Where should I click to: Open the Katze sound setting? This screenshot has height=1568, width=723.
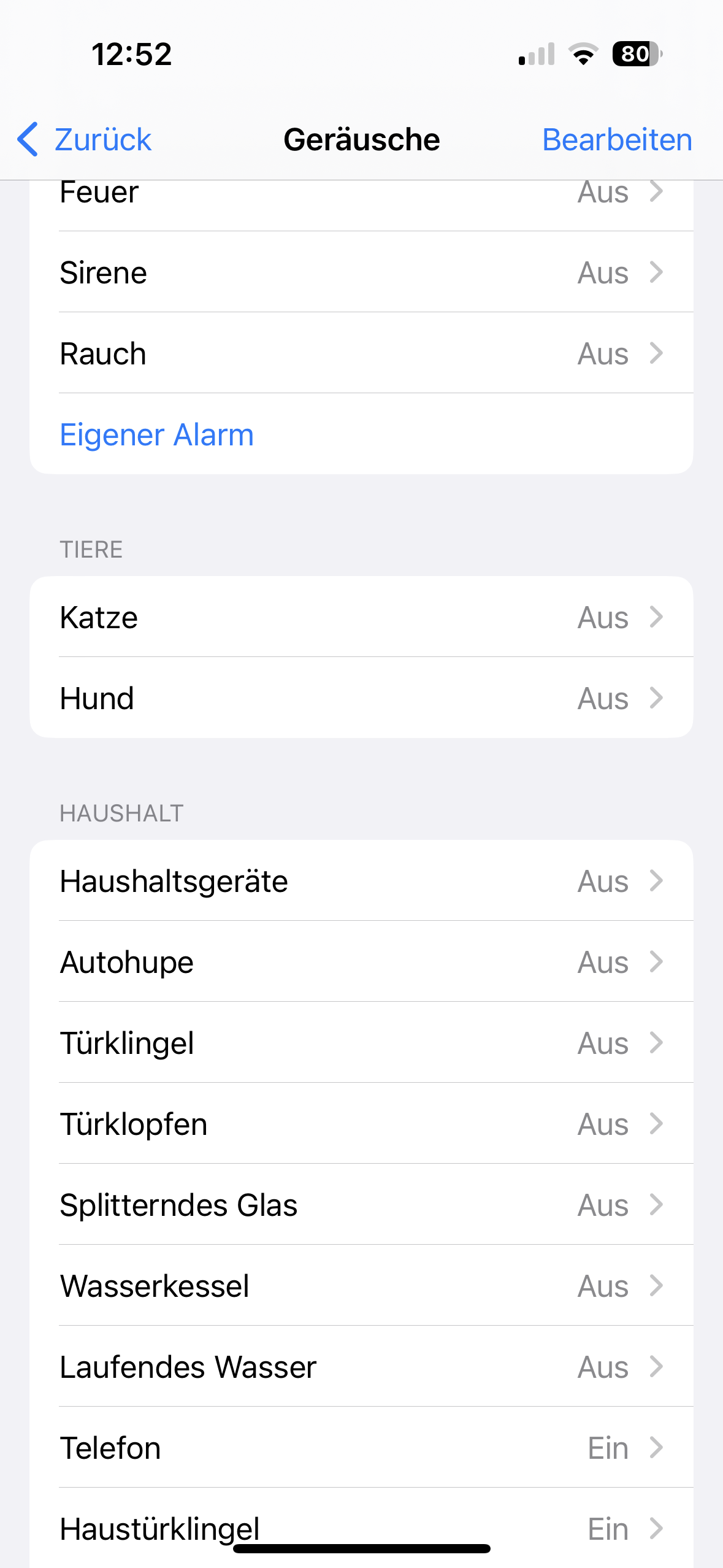click(361, 617)
